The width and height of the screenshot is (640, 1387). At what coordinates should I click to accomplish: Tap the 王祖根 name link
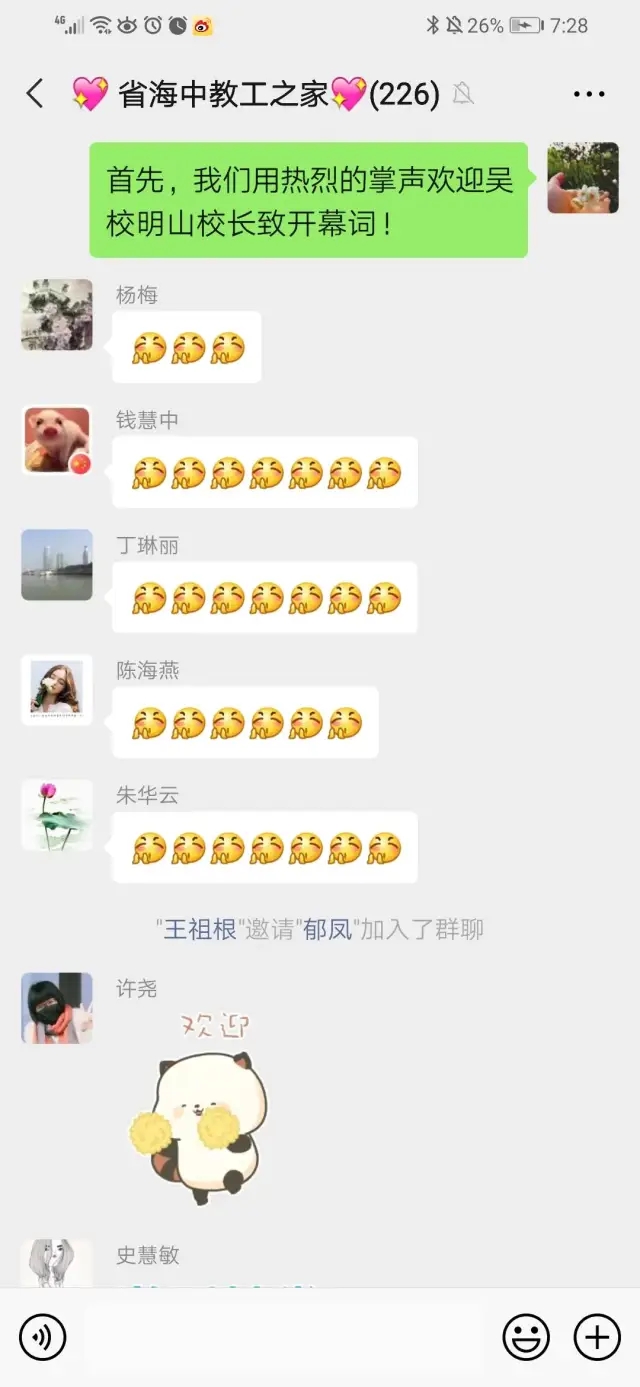200,929
